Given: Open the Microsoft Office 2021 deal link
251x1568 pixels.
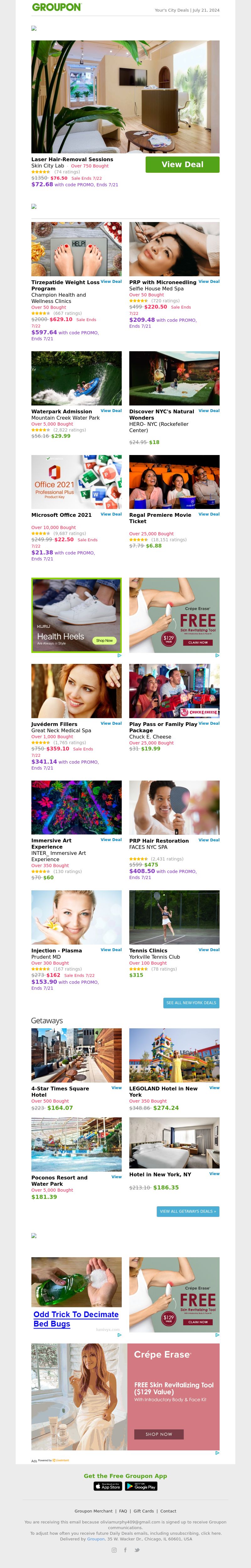Looking at the screenshot, I should (111, 514).
